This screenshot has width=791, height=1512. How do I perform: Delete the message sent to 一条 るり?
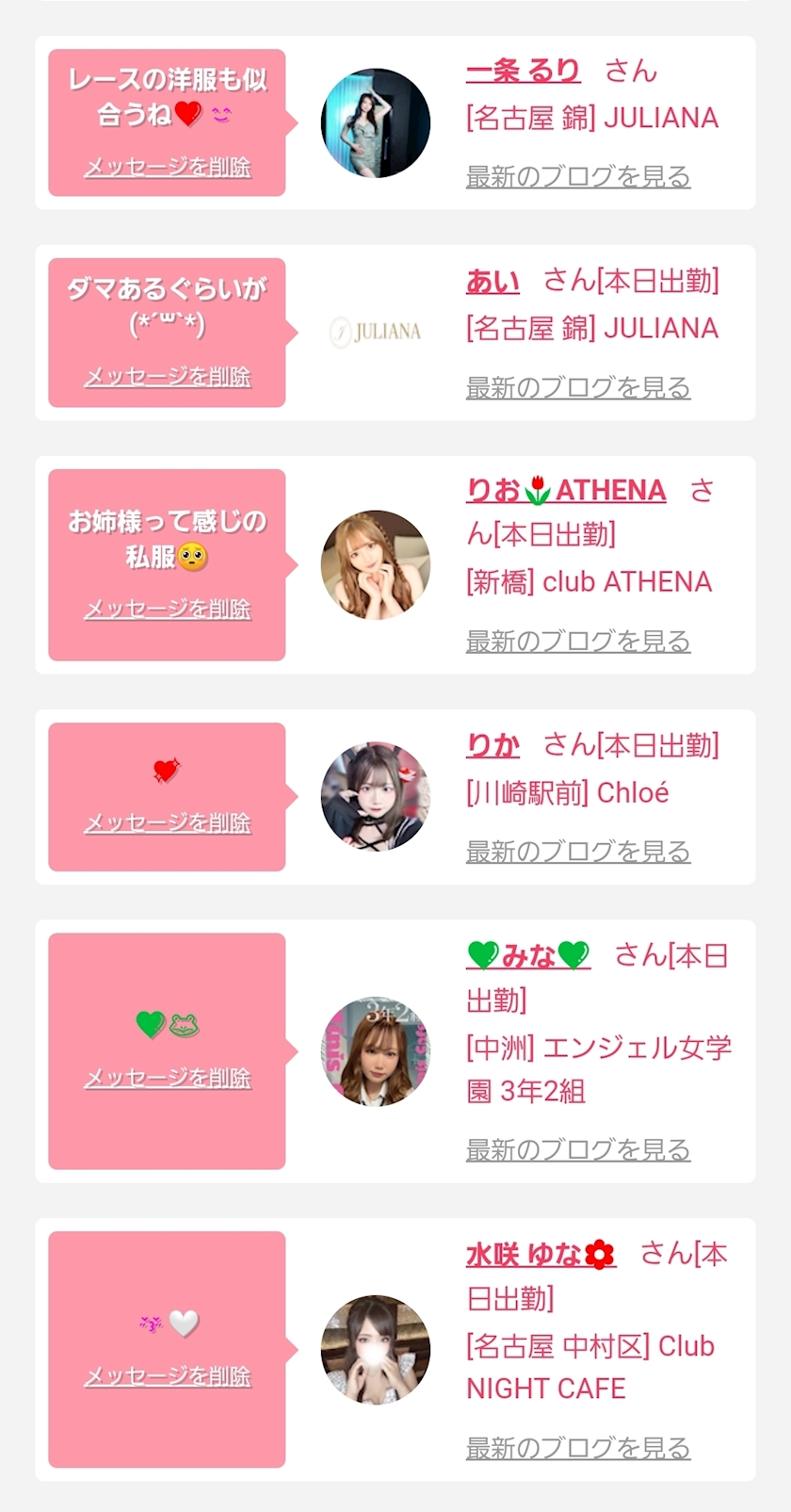168,167
